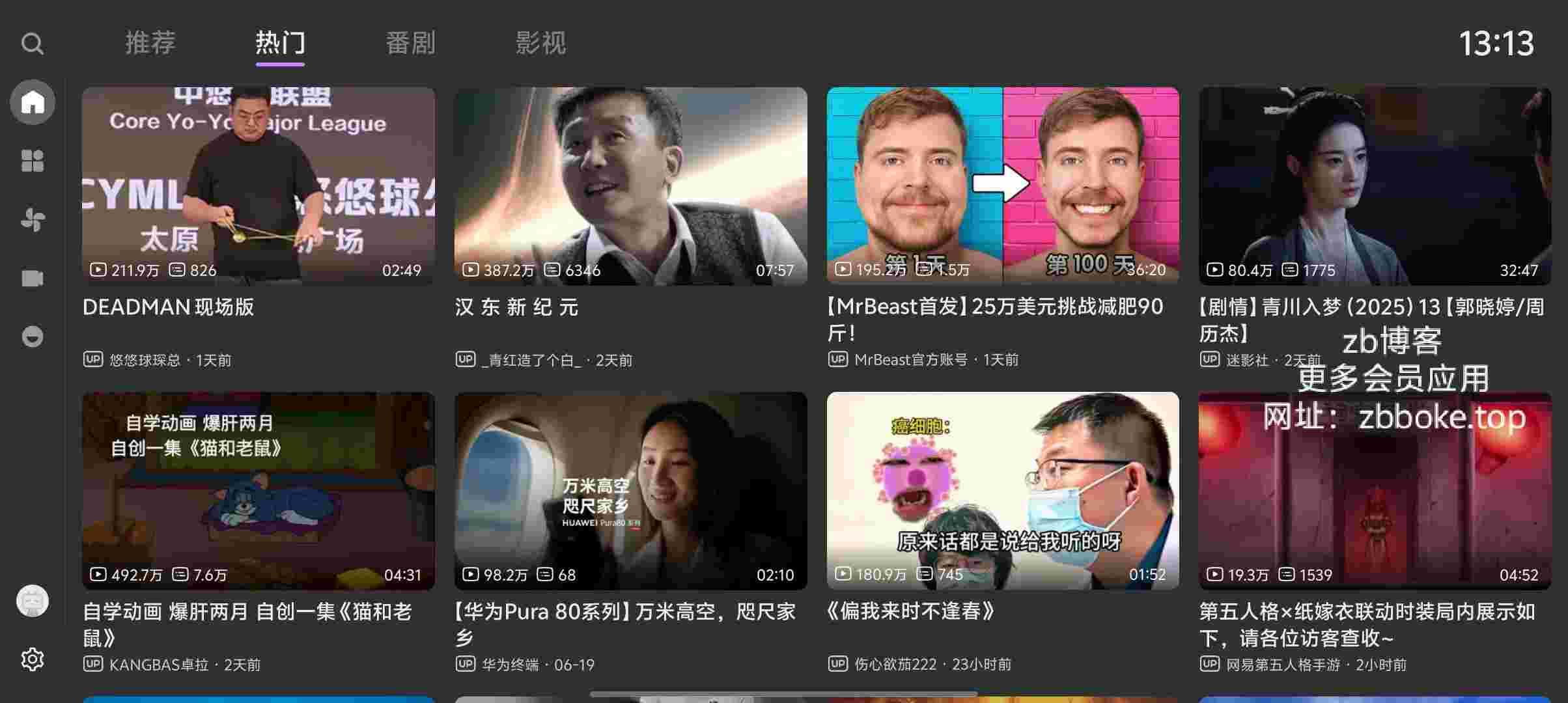Screen dimensions: 1568x703
Task: Switch to the 番剧 tab
Action: pos(410,43)
